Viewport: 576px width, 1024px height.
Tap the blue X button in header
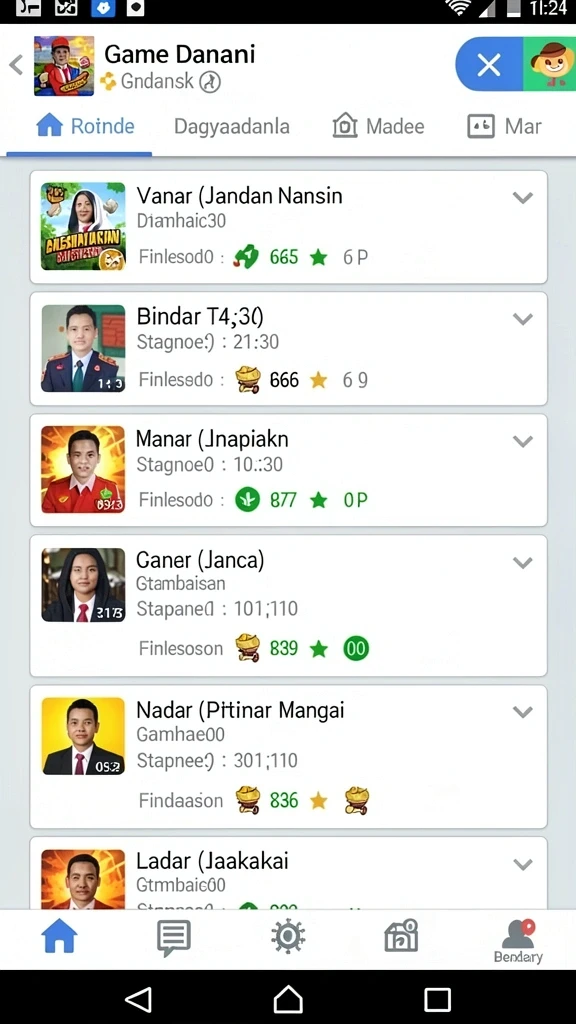coord(489,64)
